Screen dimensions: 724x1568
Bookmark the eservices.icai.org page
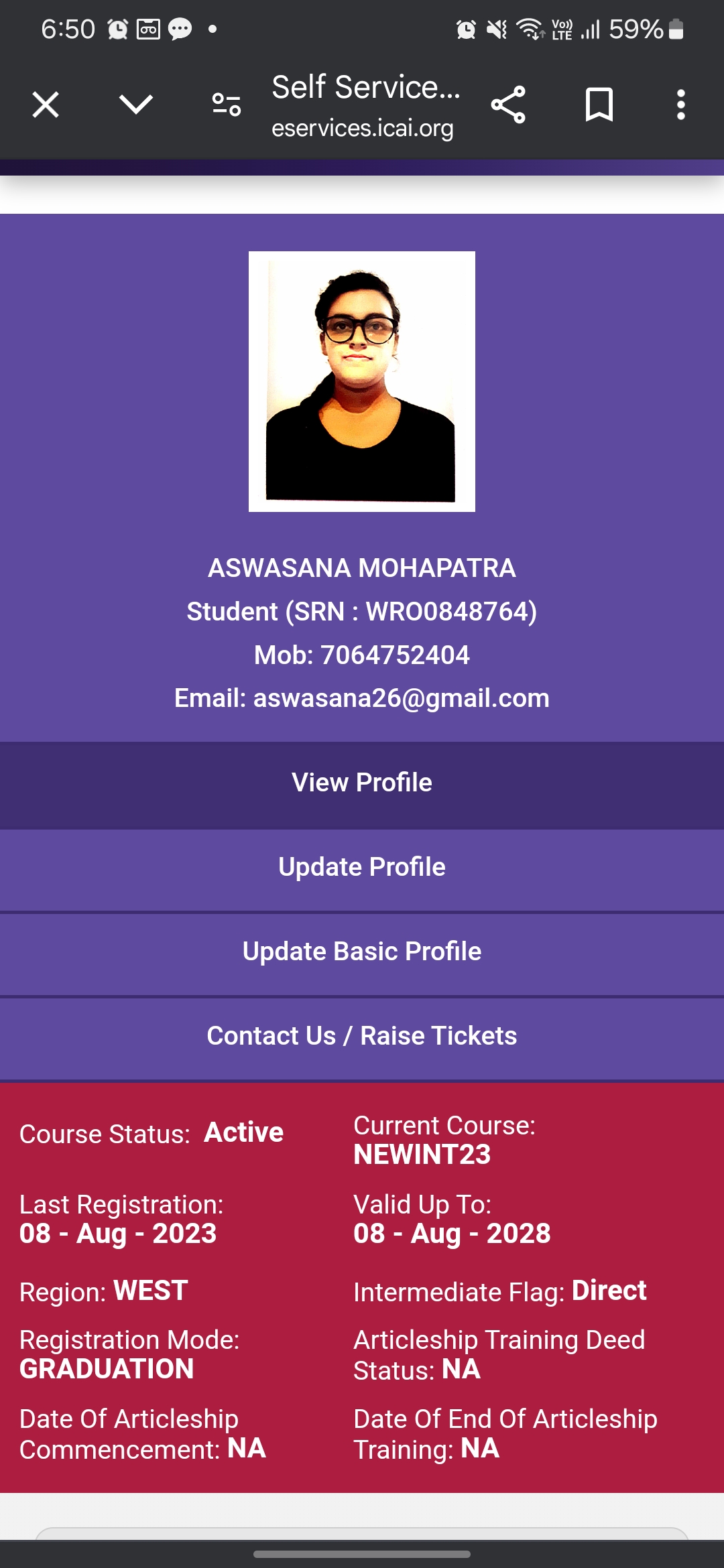click(x=599, y=105)
